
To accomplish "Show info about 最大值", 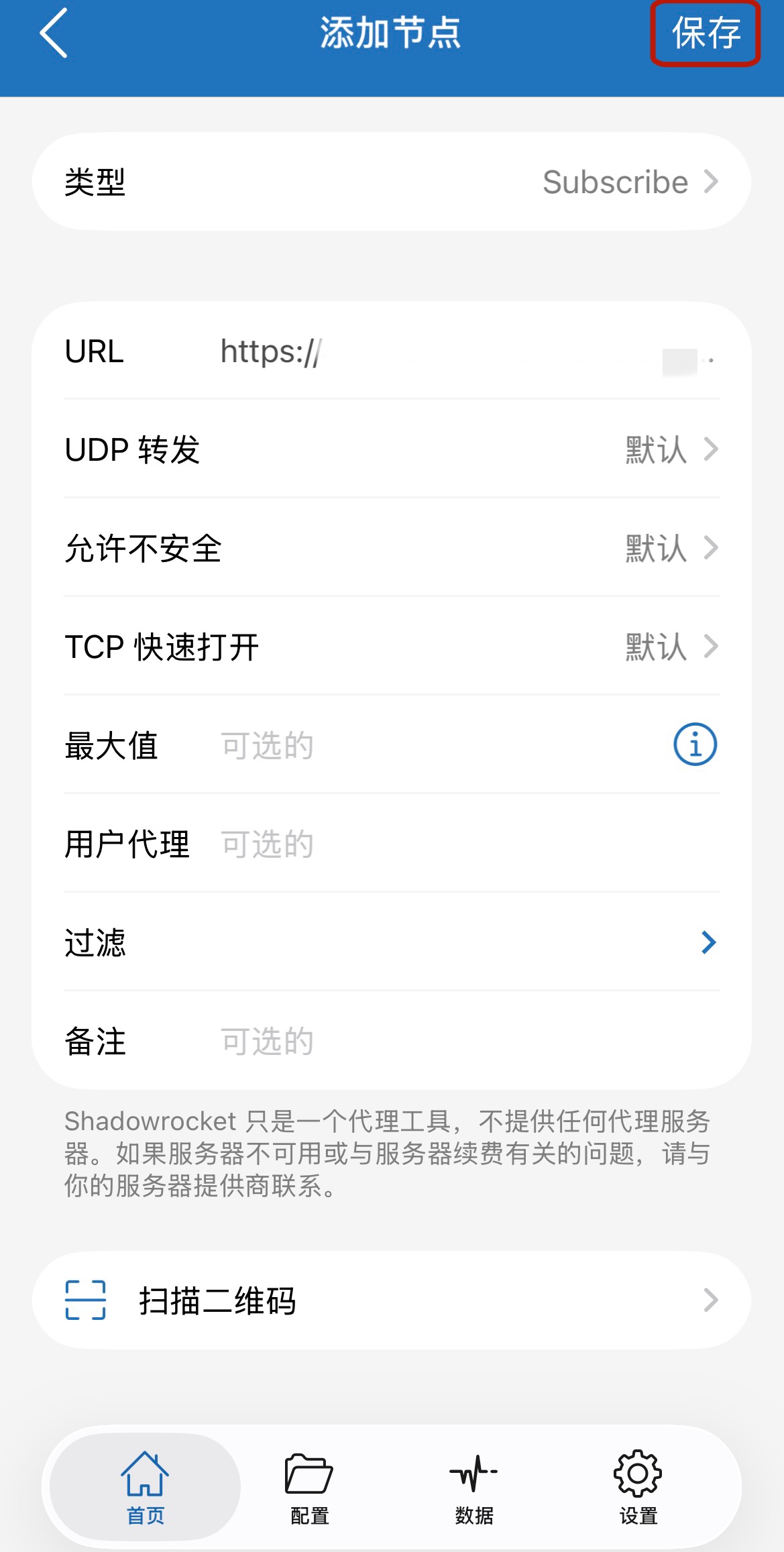I will (x=695, y=744).
